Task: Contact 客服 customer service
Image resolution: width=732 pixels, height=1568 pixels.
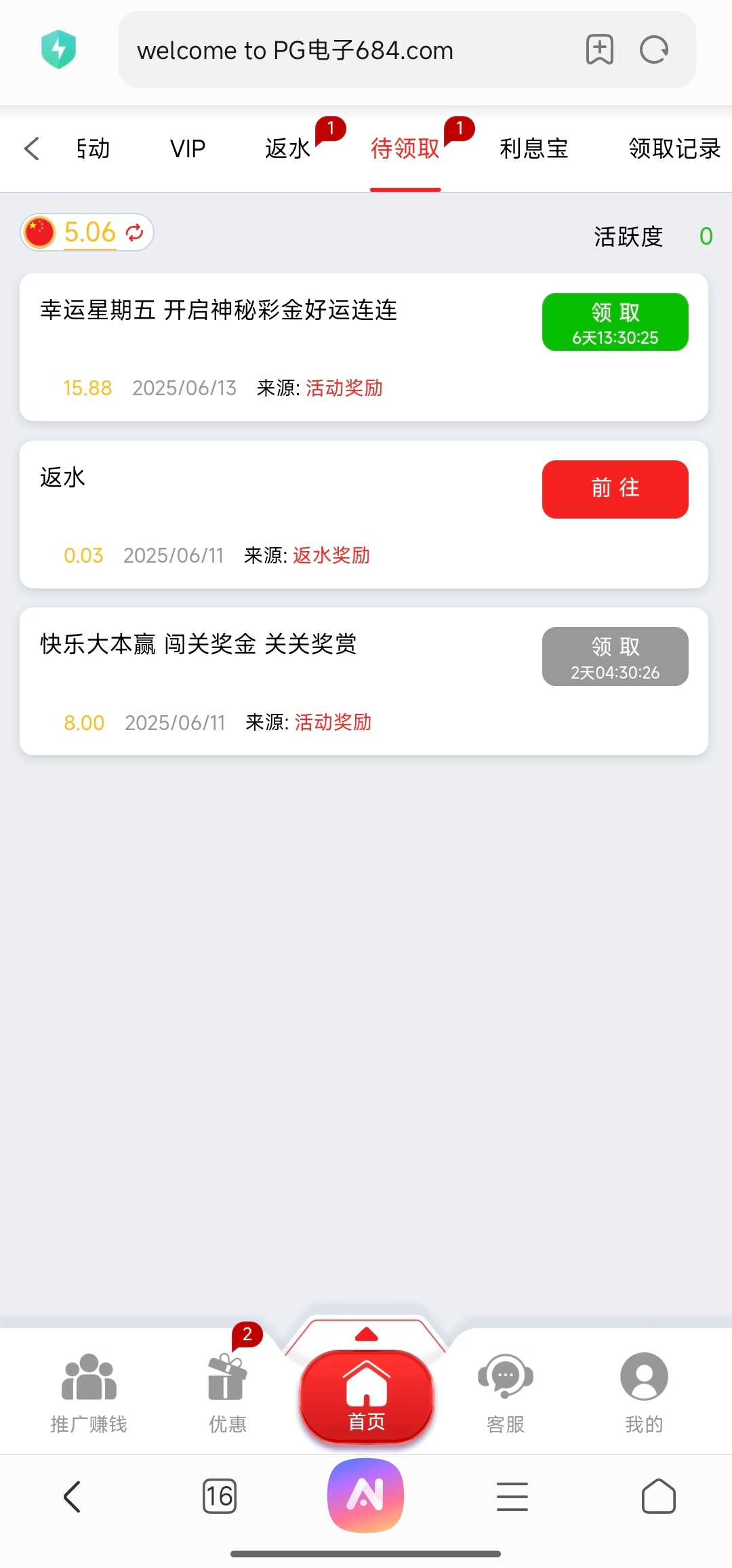Action: pyautogui.click(x=506, y=1394)
